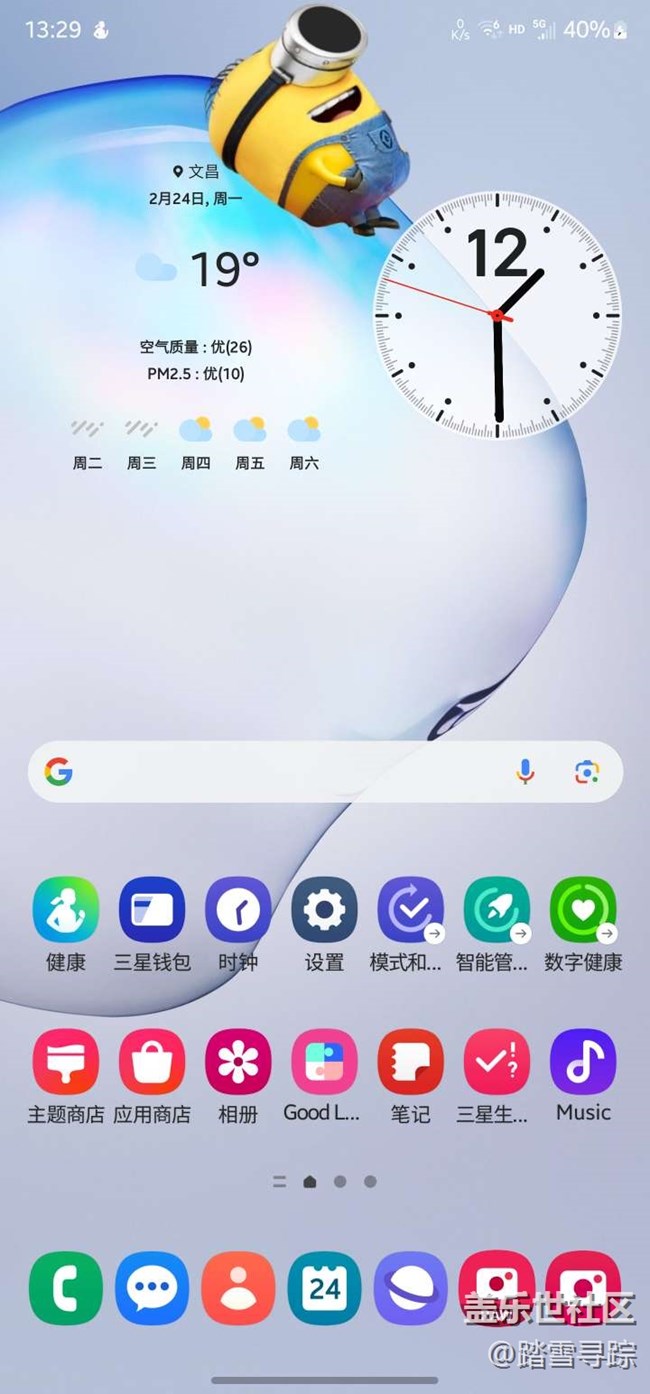Open Google Lens camera search
The width and height of the screenshot is (650, 1394).
click(x=586, y=772)
